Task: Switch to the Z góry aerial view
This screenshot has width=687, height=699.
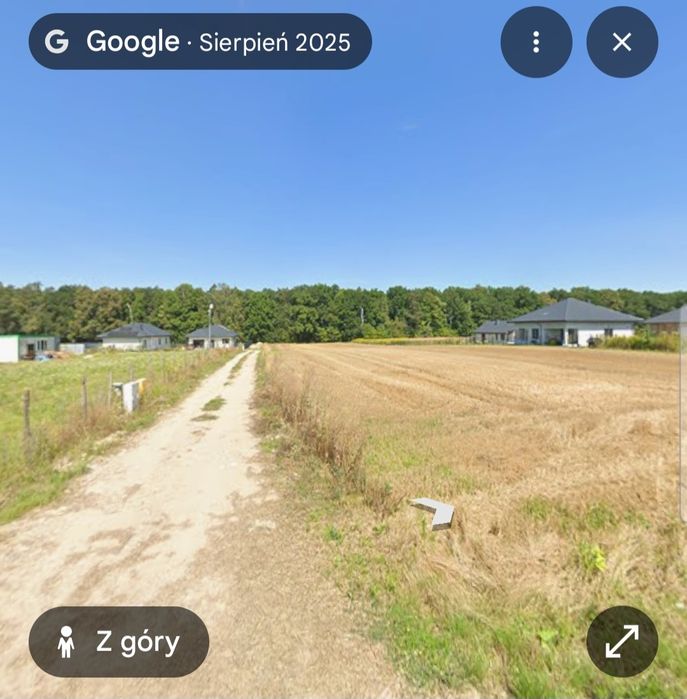Action: [x=119, y=642]
